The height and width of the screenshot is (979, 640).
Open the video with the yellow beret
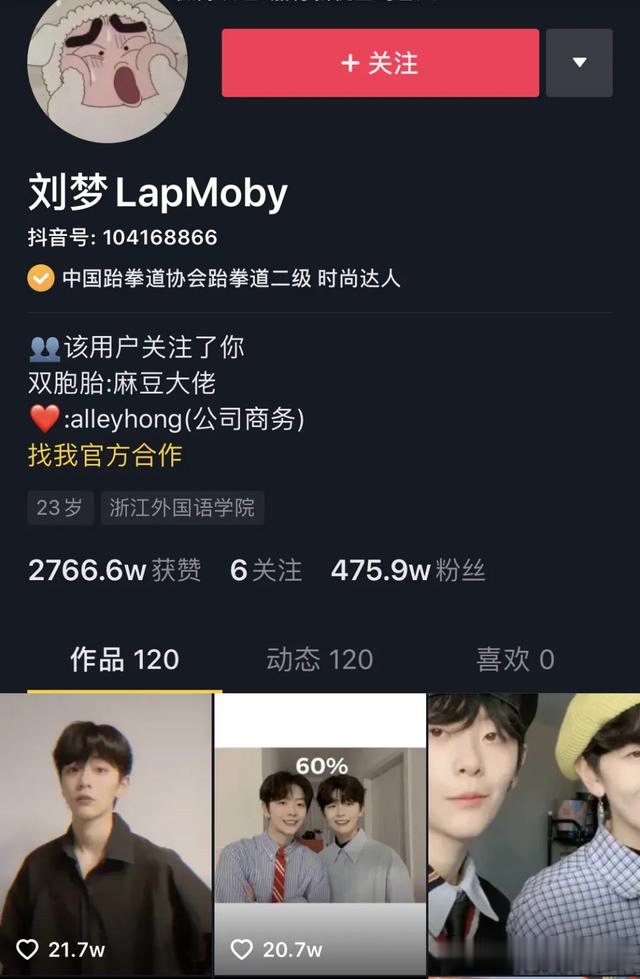[534, 835]
